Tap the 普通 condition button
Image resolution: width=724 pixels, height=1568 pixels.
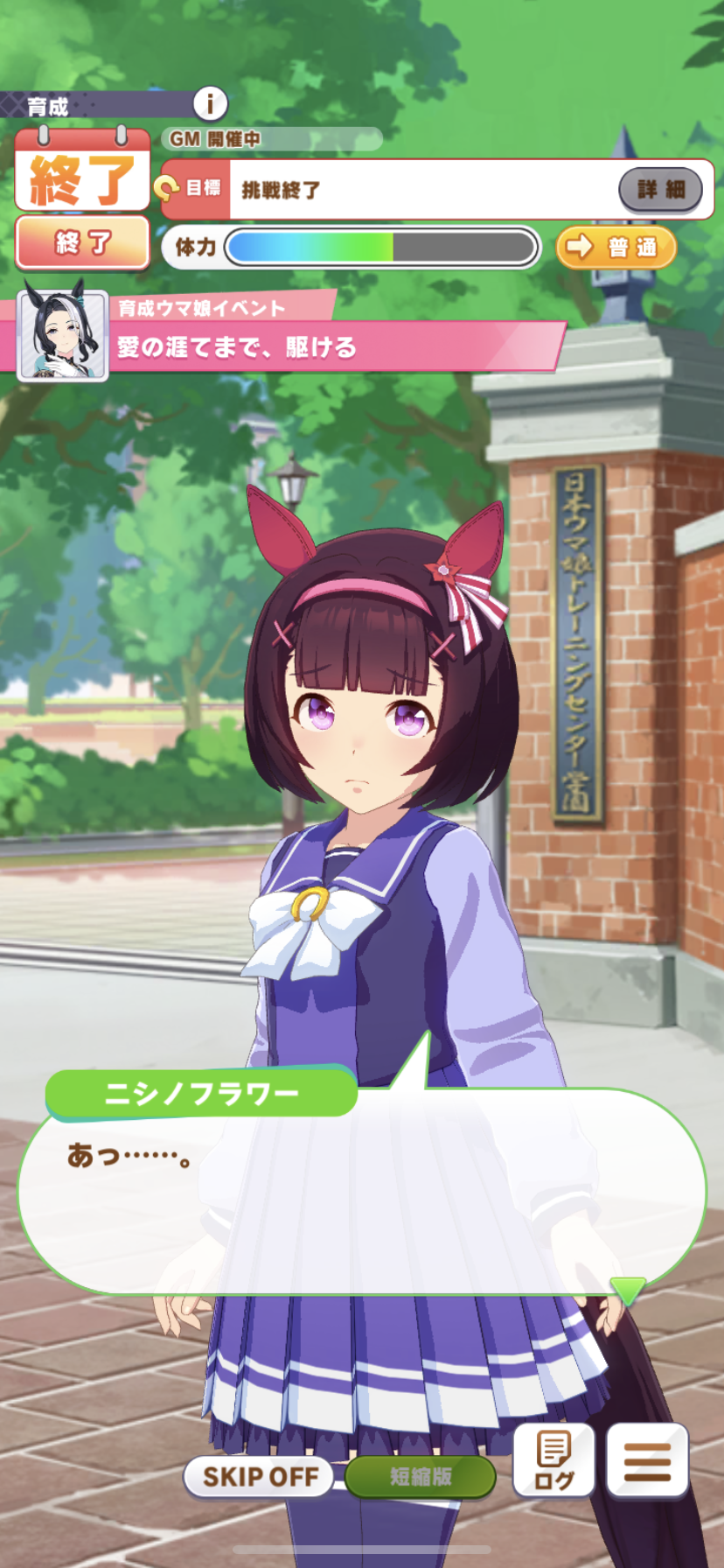(x=616, y=248)
